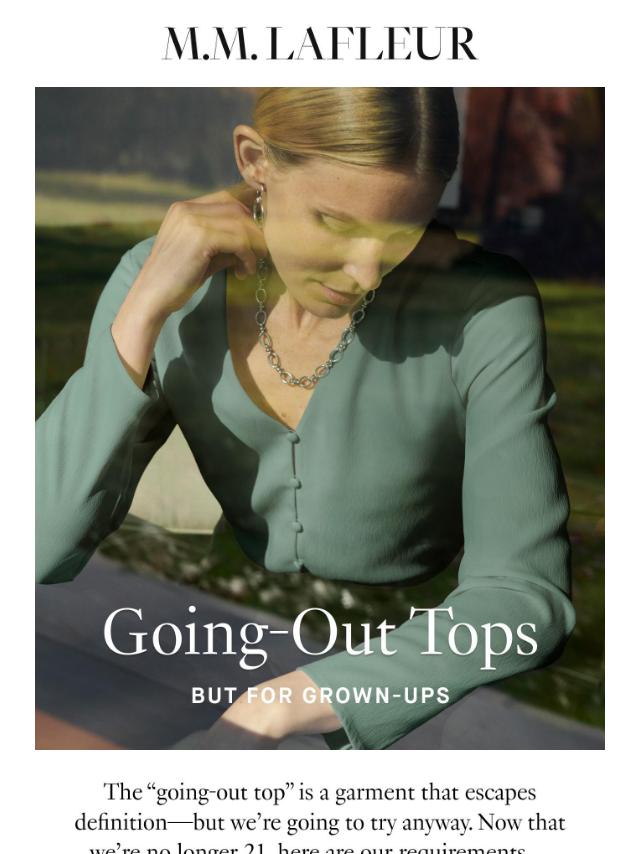This screenshot has height=854, width=640.
Task: Open the Going-Out Tops hero banner
Action: pos(320,418)
